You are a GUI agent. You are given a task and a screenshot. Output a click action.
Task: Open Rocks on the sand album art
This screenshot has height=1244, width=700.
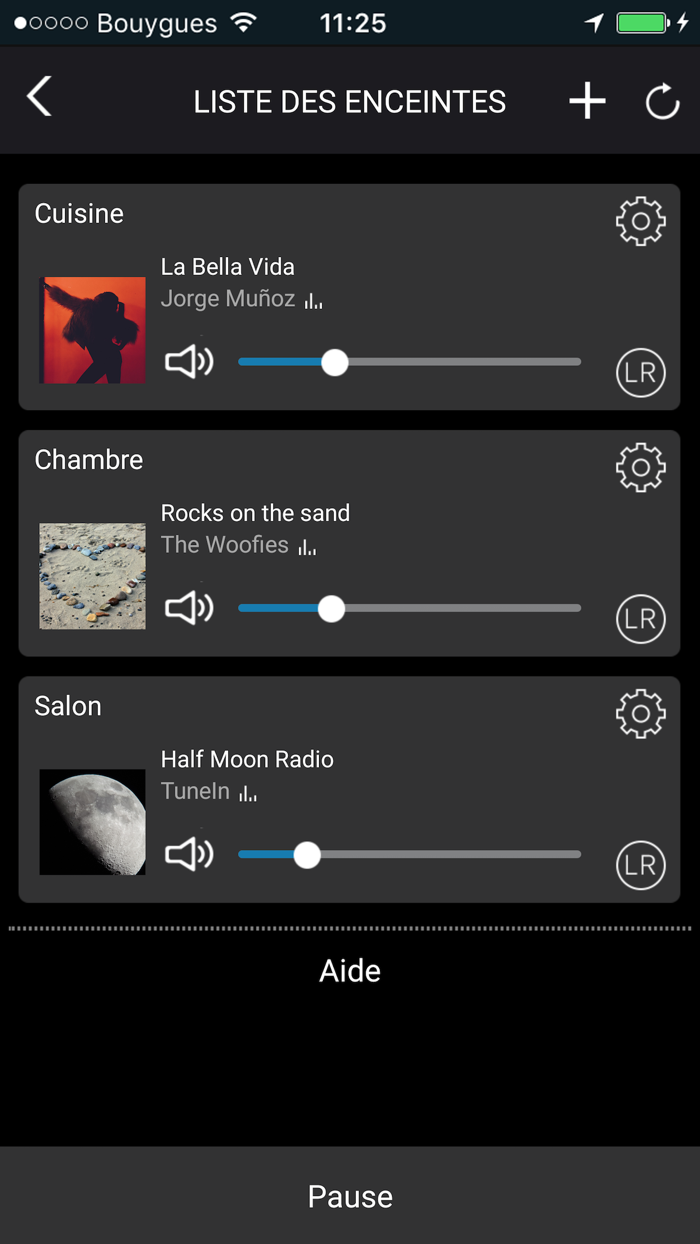tap(93, 576)
